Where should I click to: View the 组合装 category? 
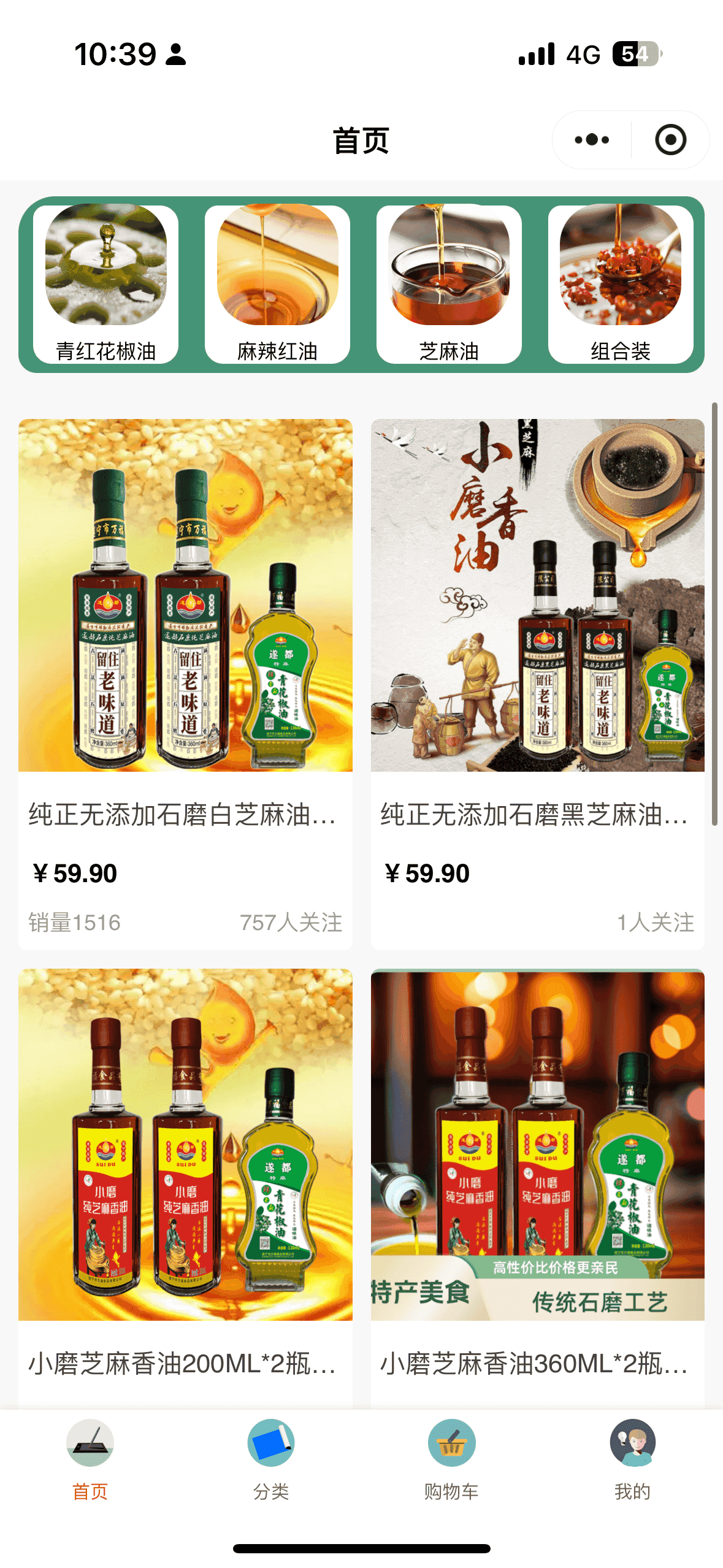pos(621,284)
